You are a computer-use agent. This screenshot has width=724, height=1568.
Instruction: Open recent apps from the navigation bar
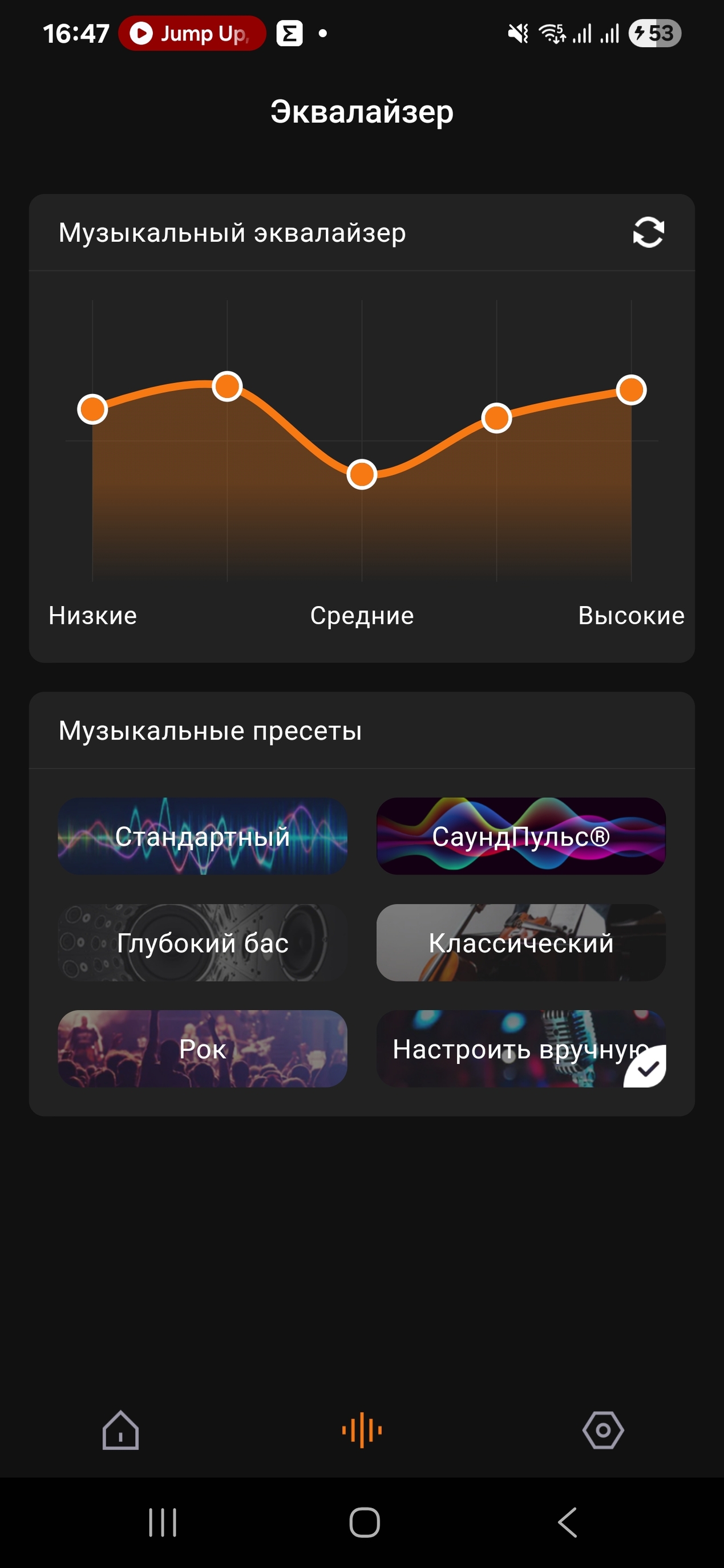[163, 1522]
